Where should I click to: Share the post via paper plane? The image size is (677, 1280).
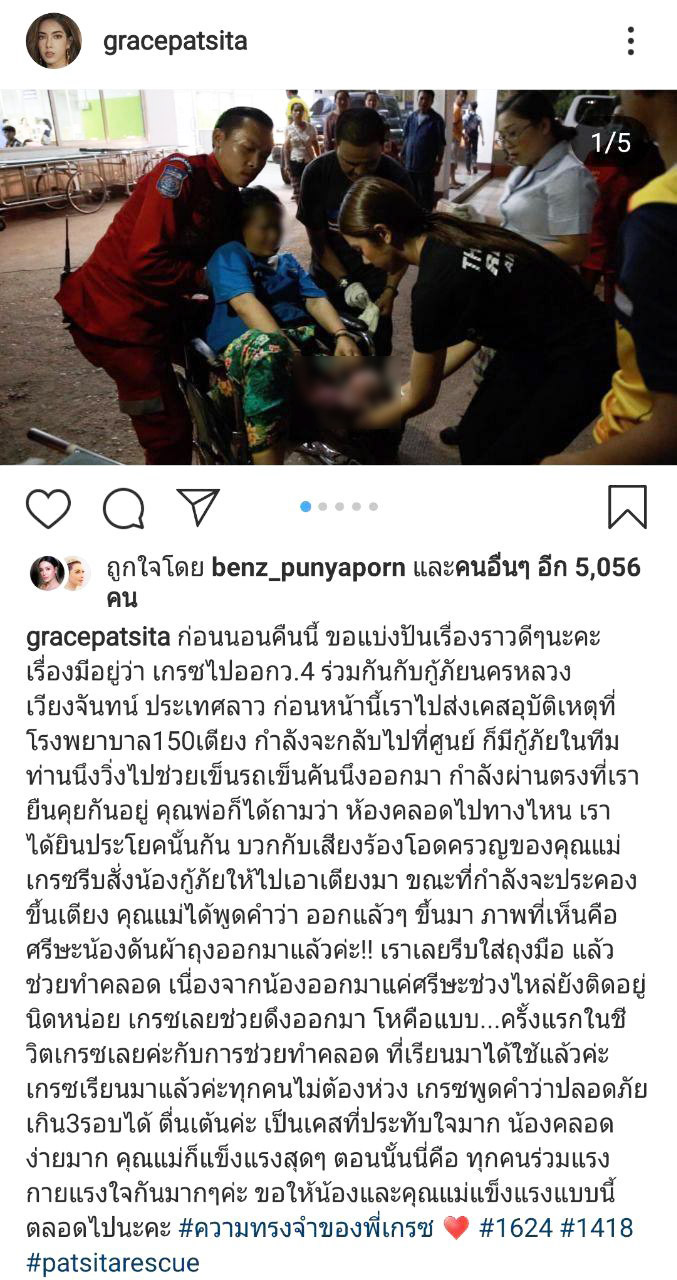point(198,507)
